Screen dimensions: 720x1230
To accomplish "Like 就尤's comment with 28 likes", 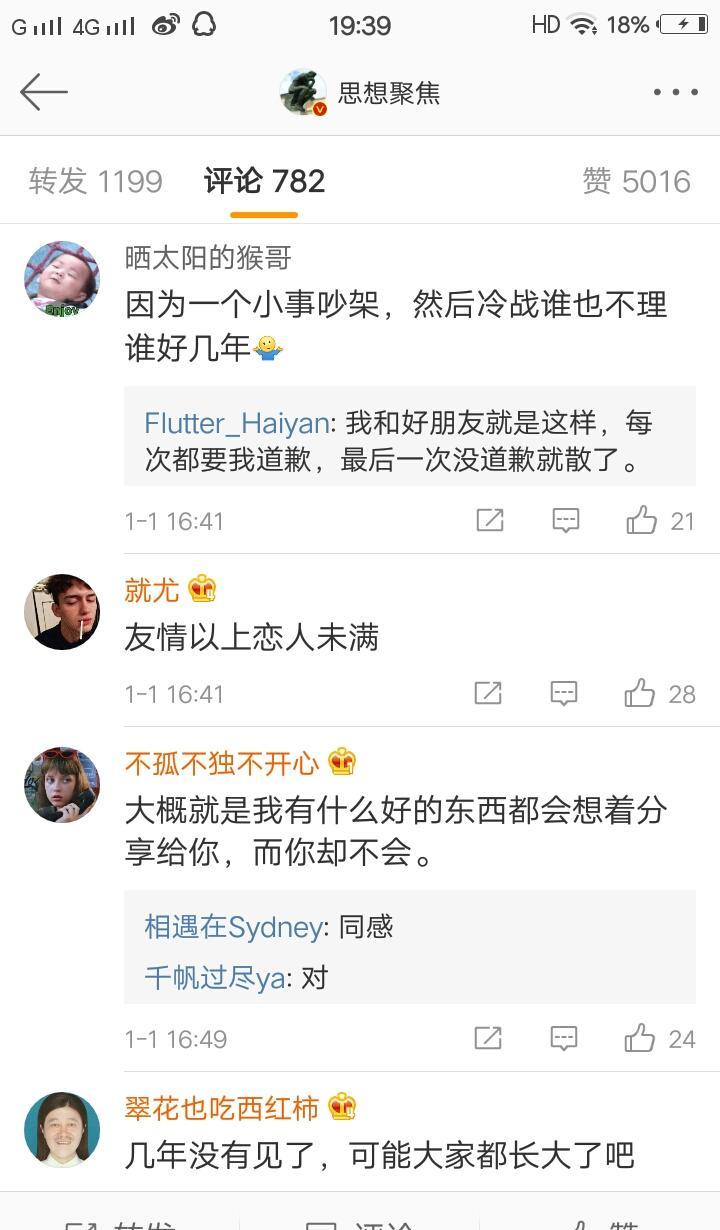I will pos(660,693).
